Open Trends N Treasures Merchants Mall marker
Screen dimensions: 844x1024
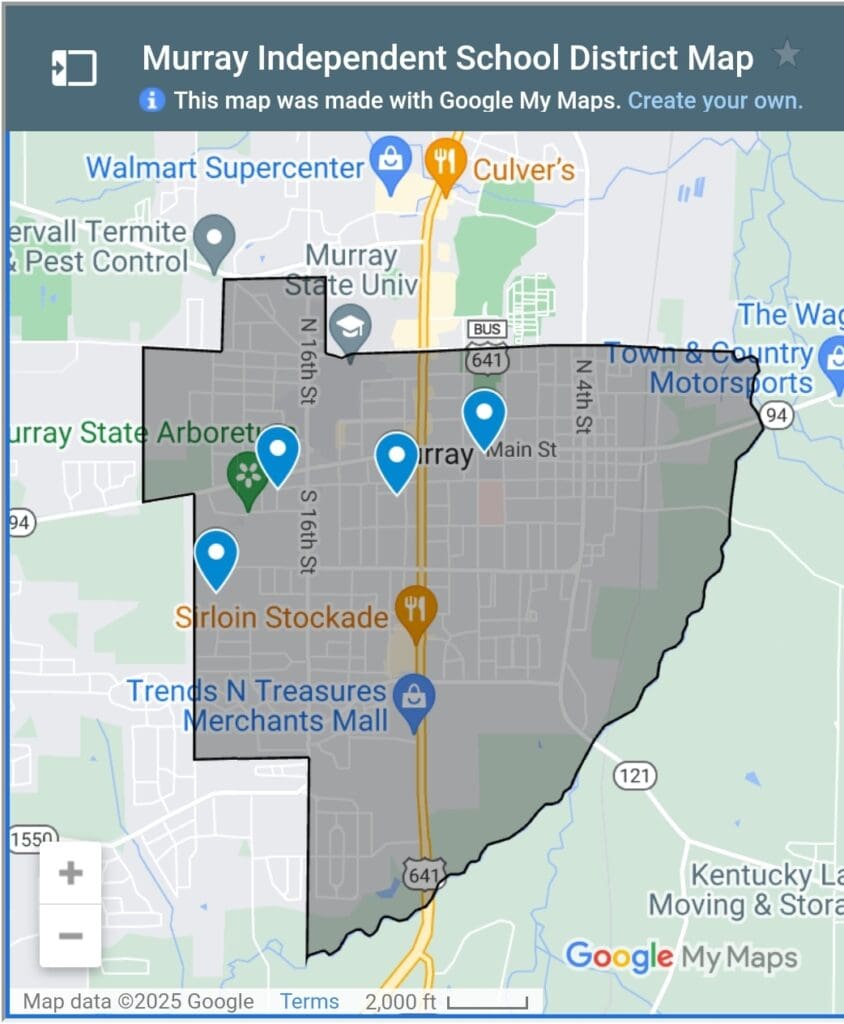(x=412, y=699)
